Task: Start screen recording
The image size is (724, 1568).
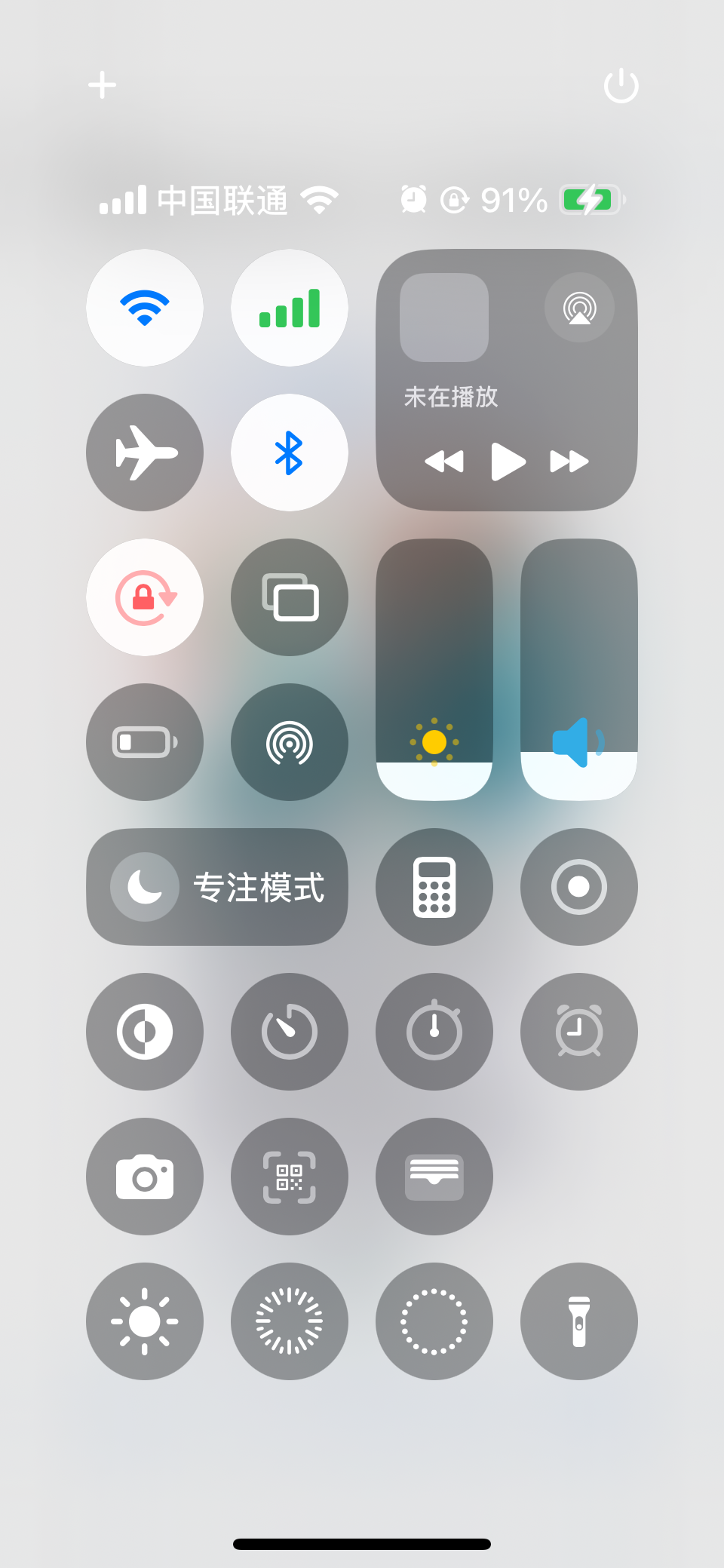Action: 579,887
